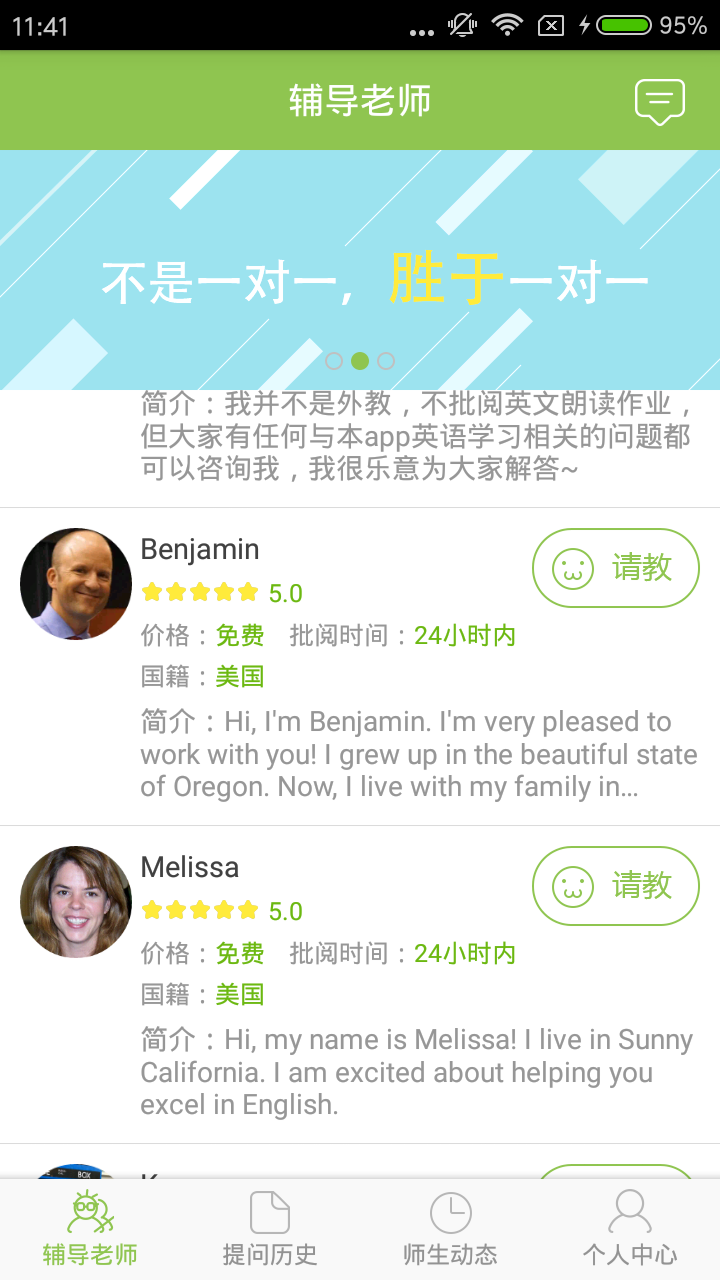Open 师生动态 via the clock icon
The width and height of the screenshot is (720, 1280).
tap(449, 1213)
